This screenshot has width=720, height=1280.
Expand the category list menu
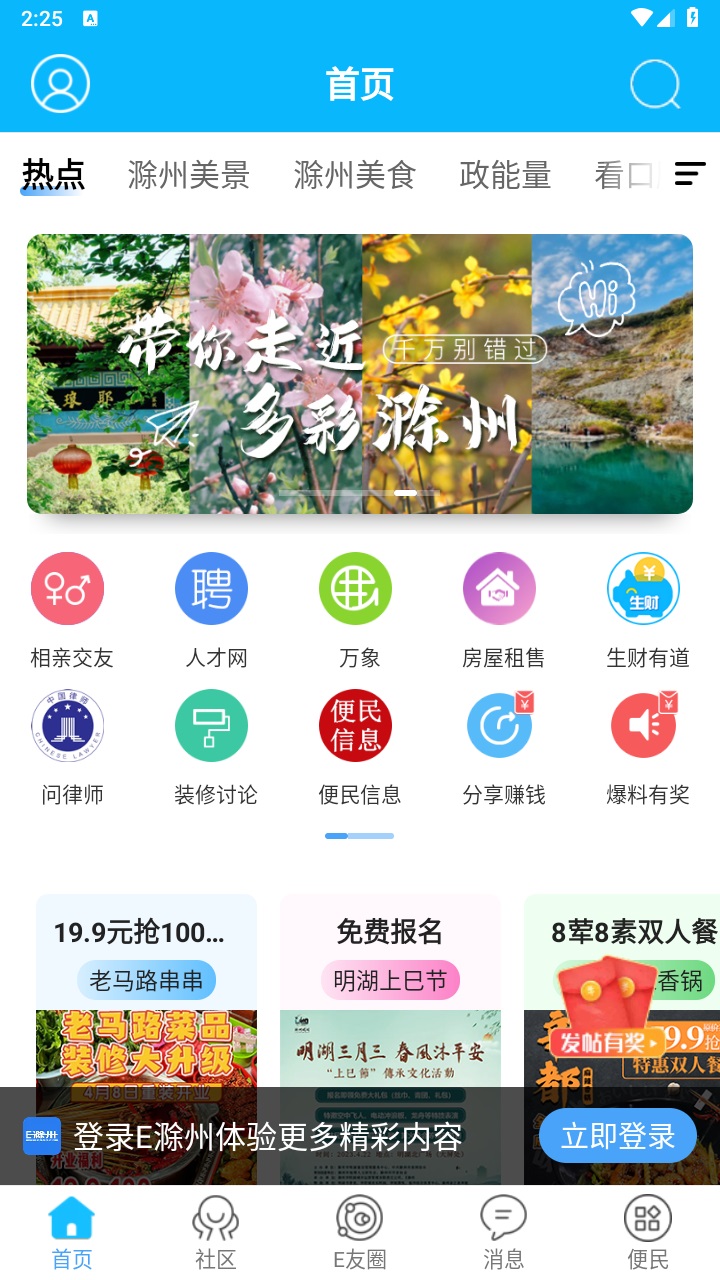(x=689, y=174)
